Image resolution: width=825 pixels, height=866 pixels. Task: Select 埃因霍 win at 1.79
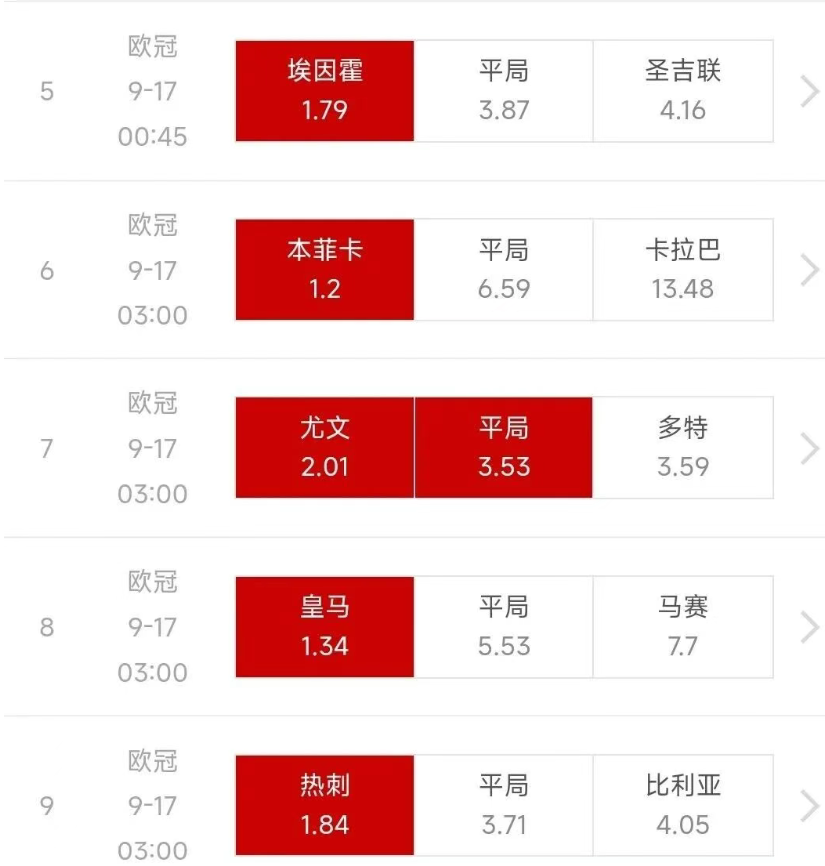[325, 91]
